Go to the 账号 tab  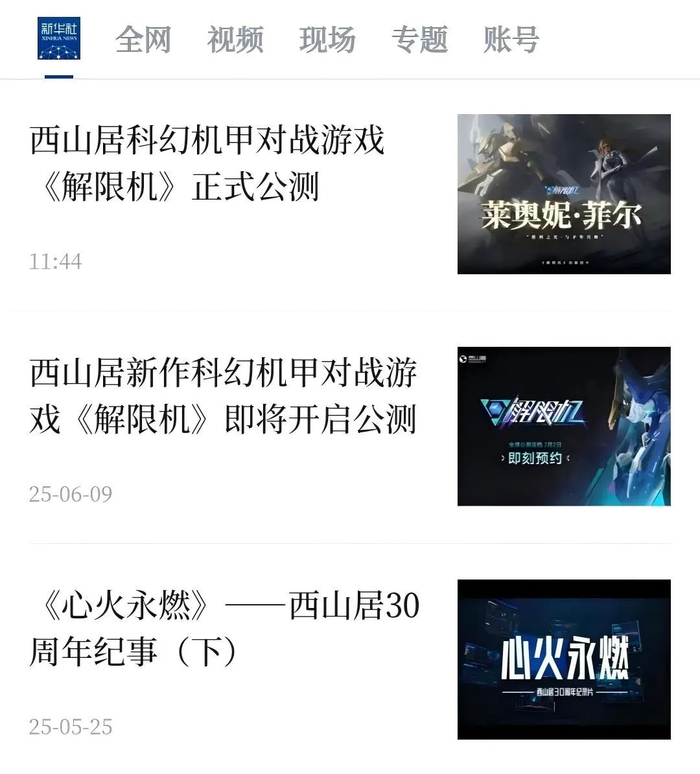[511, 40]
